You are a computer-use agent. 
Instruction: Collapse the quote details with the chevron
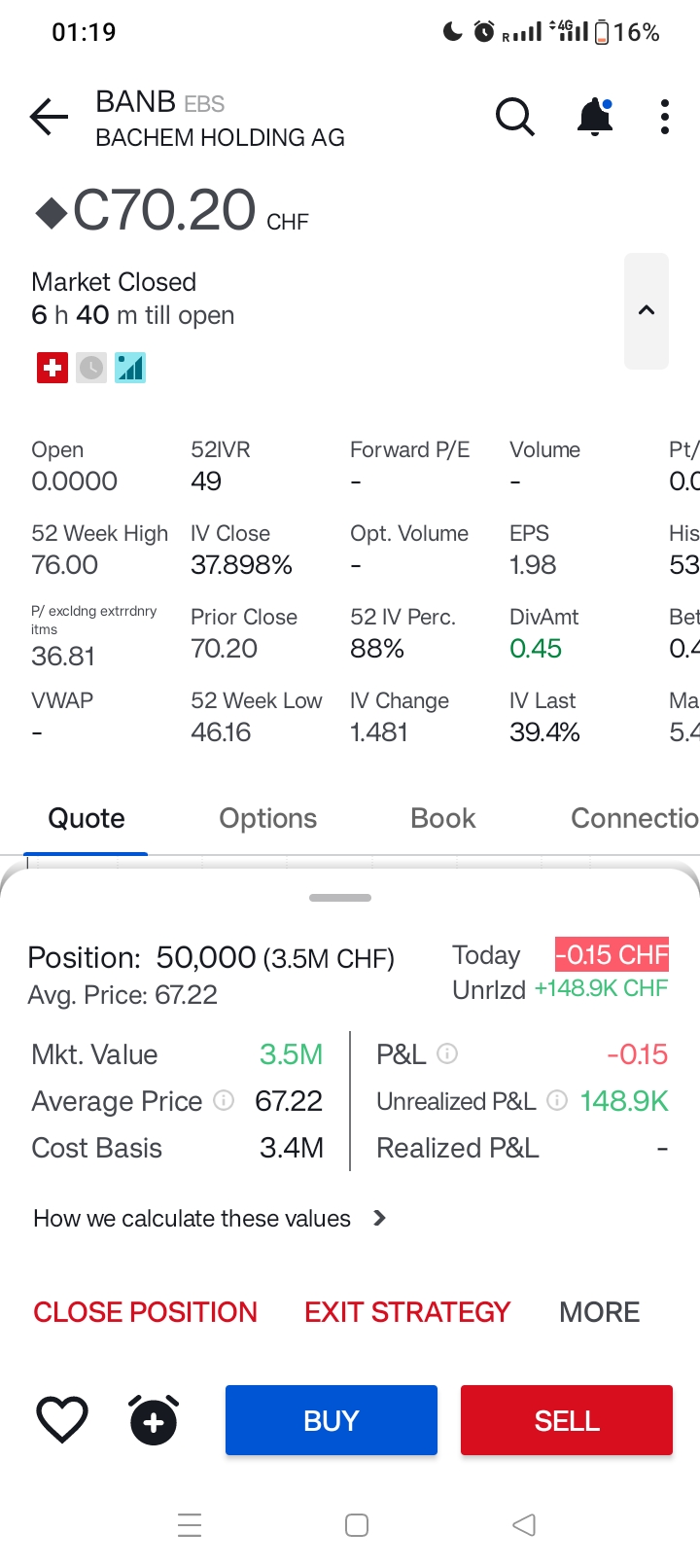tap(647, 311)
